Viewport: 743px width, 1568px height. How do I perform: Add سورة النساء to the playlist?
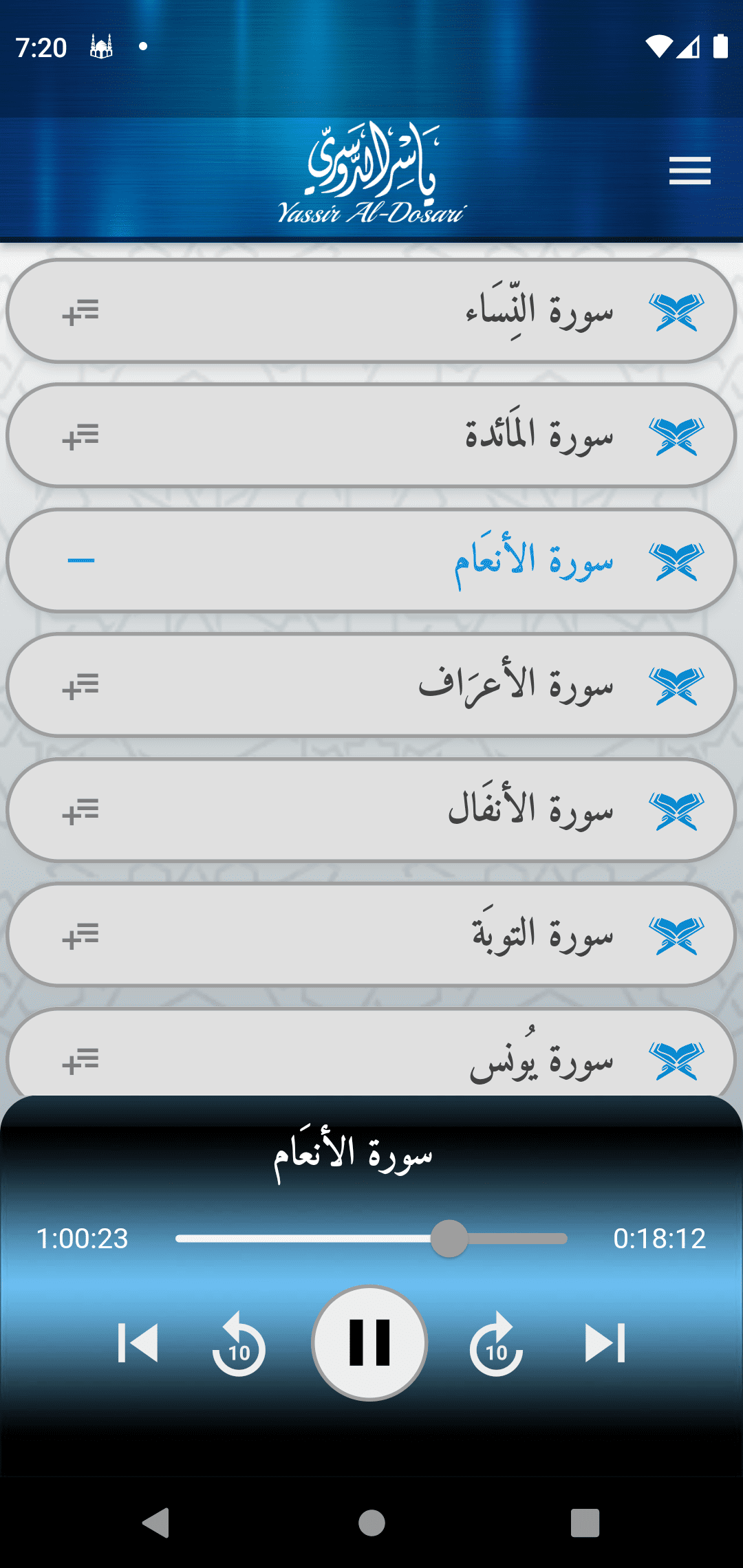(80, 312)
